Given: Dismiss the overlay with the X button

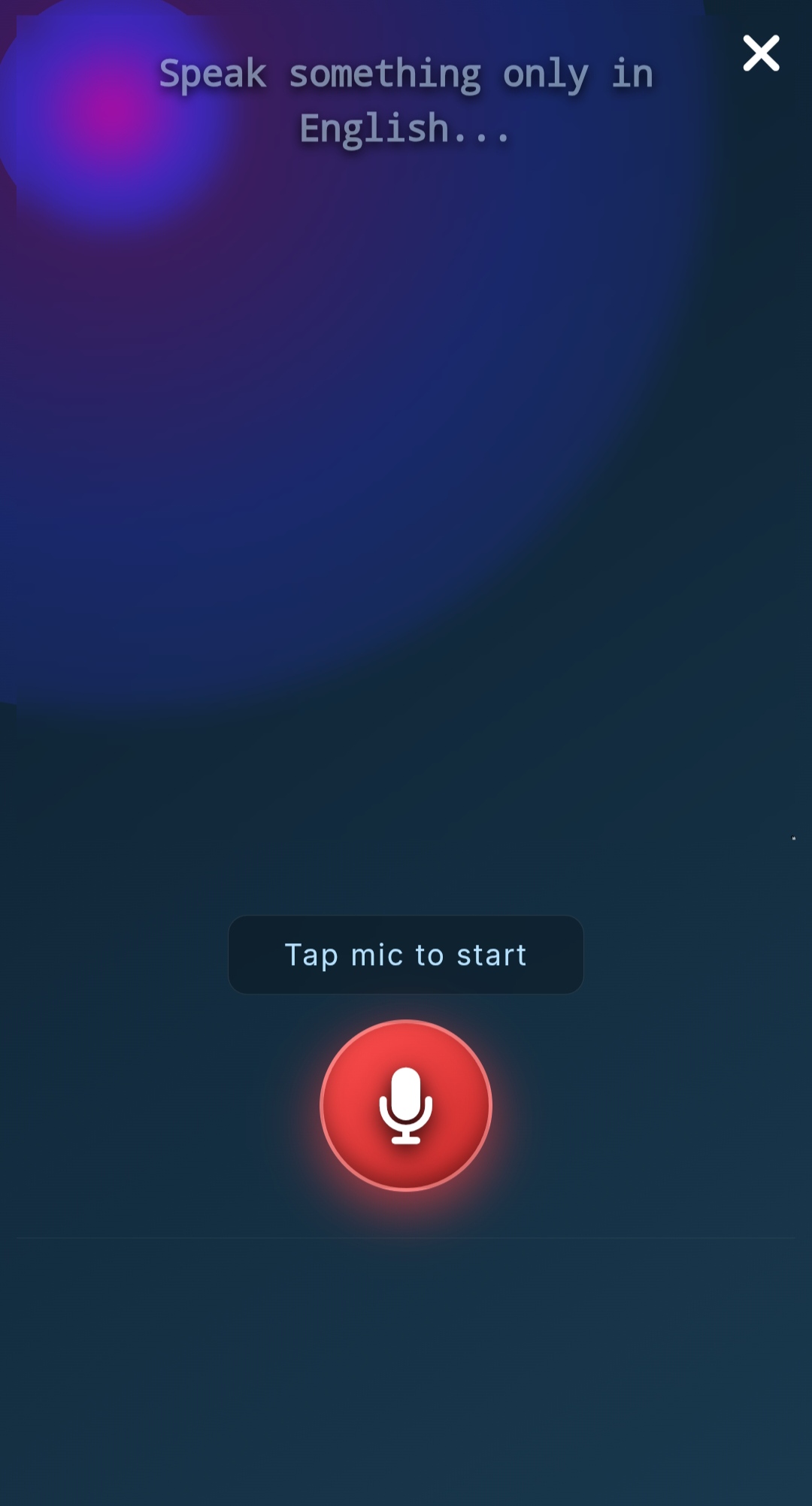Looking at the screenshot, I should point(761,53).
